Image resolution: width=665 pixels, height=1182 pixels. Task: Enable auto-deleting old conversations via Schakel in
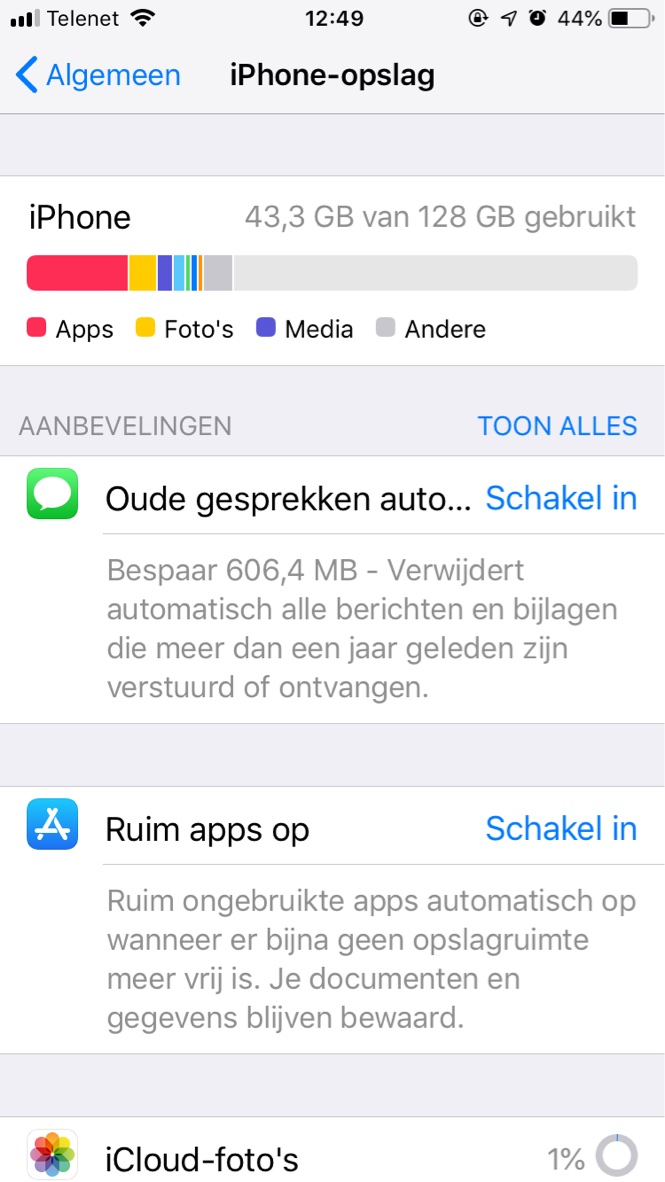point(561,498)
